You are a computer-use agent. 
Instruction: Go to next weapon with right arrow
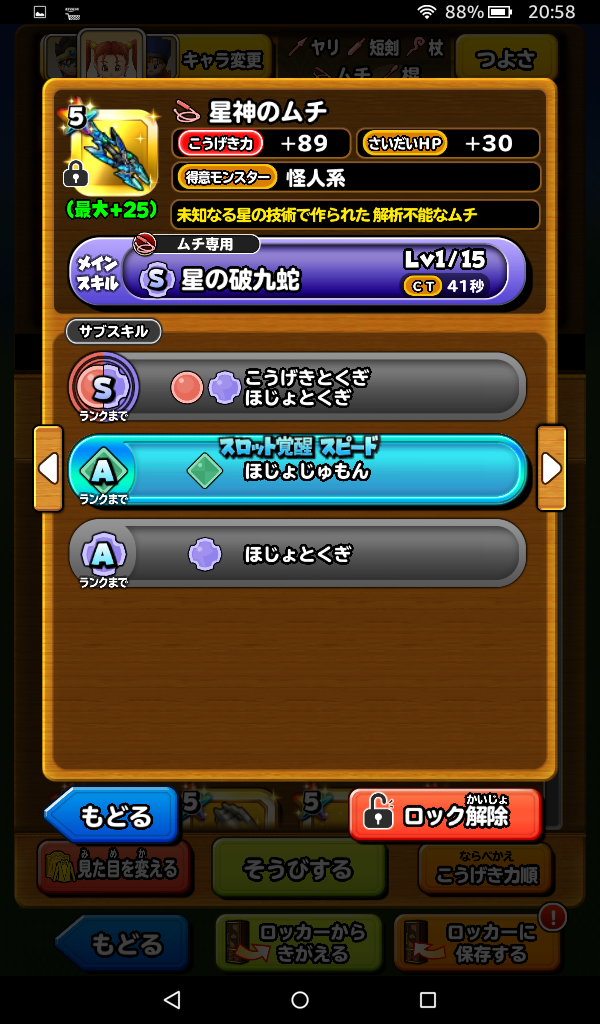coord(551,468)
